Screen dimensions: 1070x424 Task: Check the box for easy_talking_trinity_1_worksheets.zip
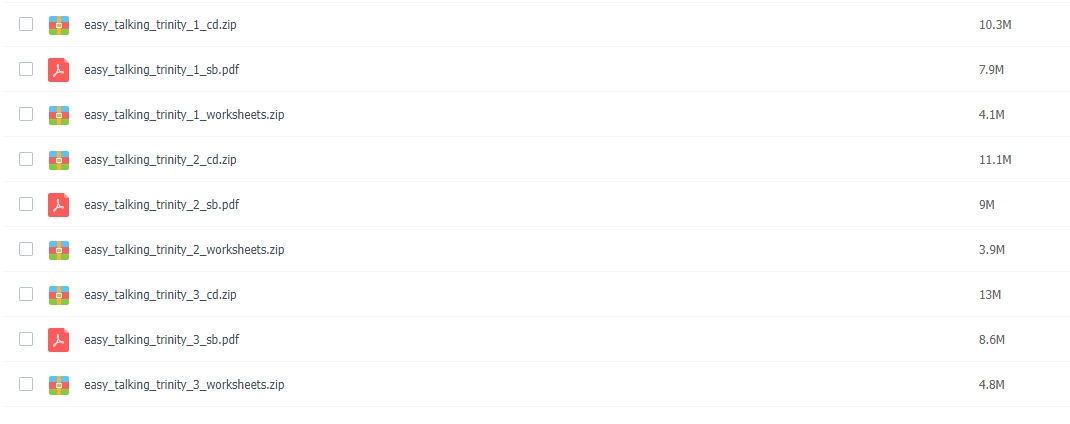click(x=26, y=114)
